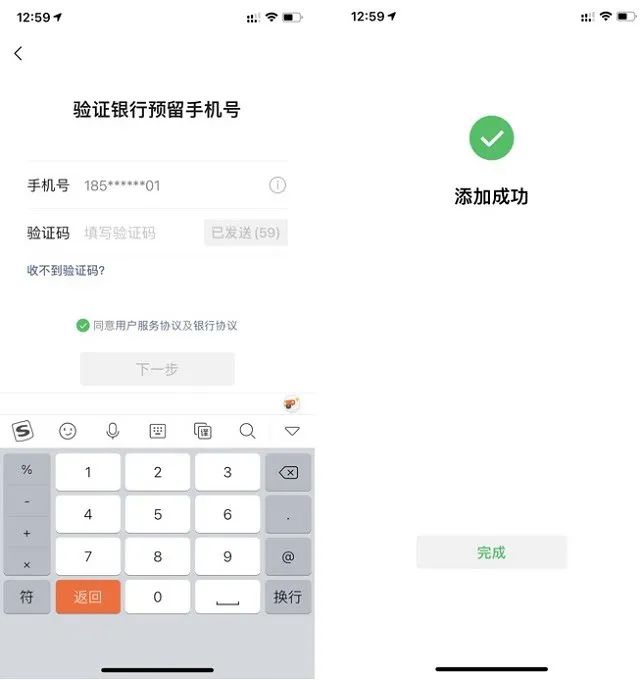The image size is (640, 680).
Task: Start voice input with the microphone icon
Action: click(113, 431)
